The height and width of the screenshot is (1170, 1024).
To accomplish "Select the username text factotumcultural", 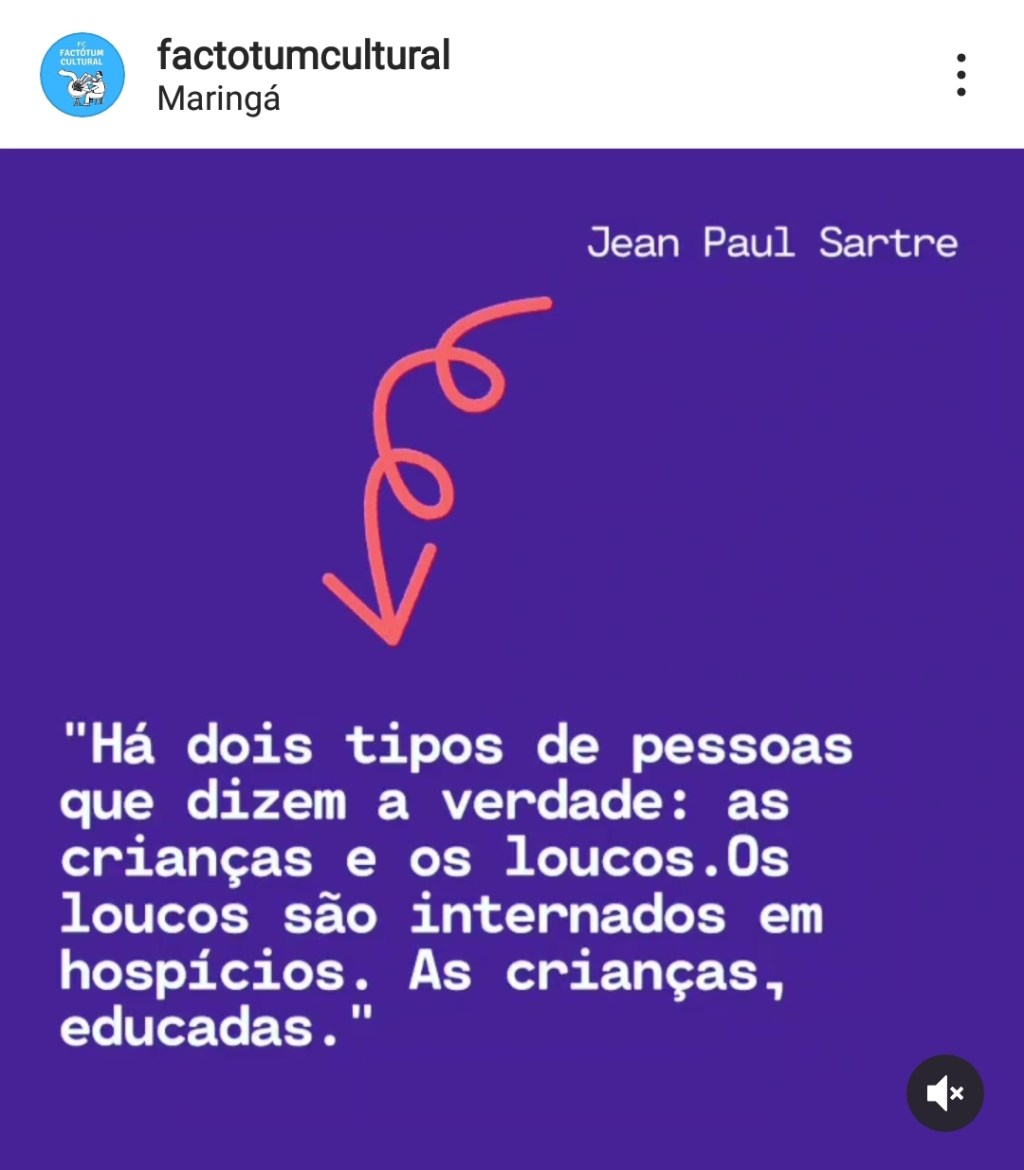I will [302, 55].
